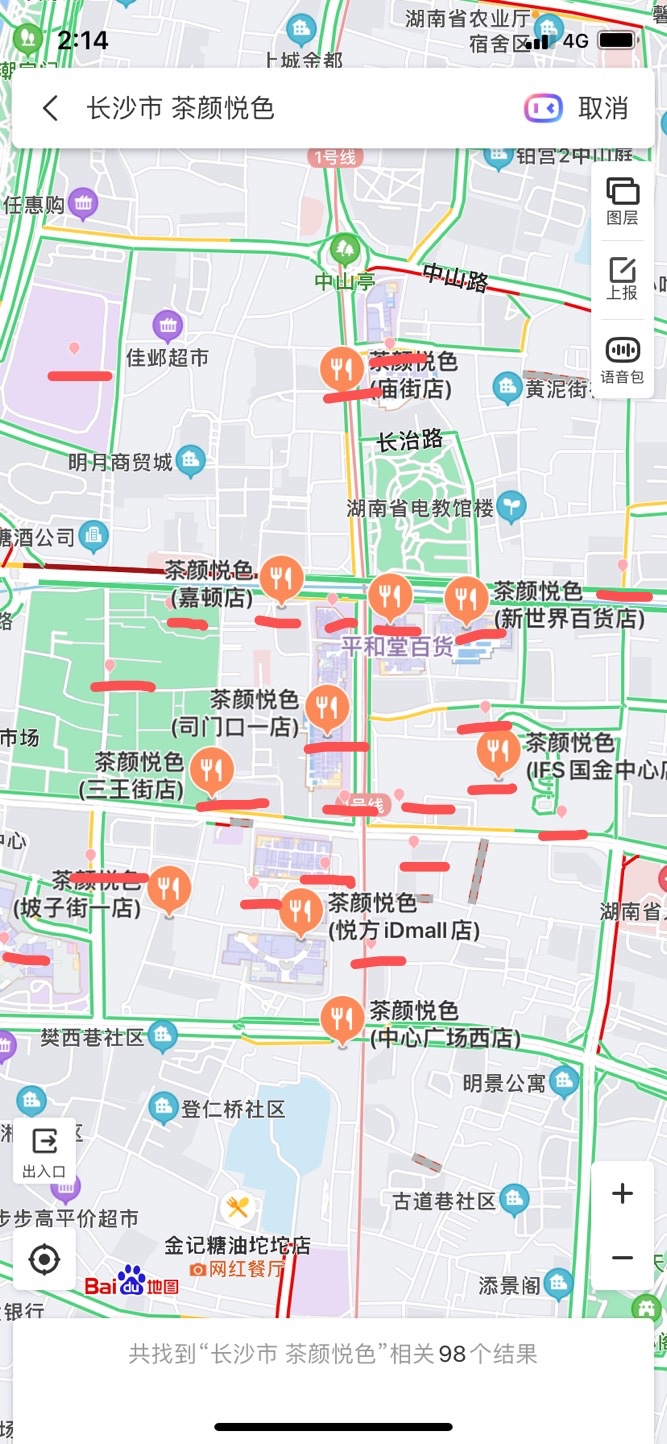Zoom out on the map
667x1444 pixels.
coord(622,1258)
